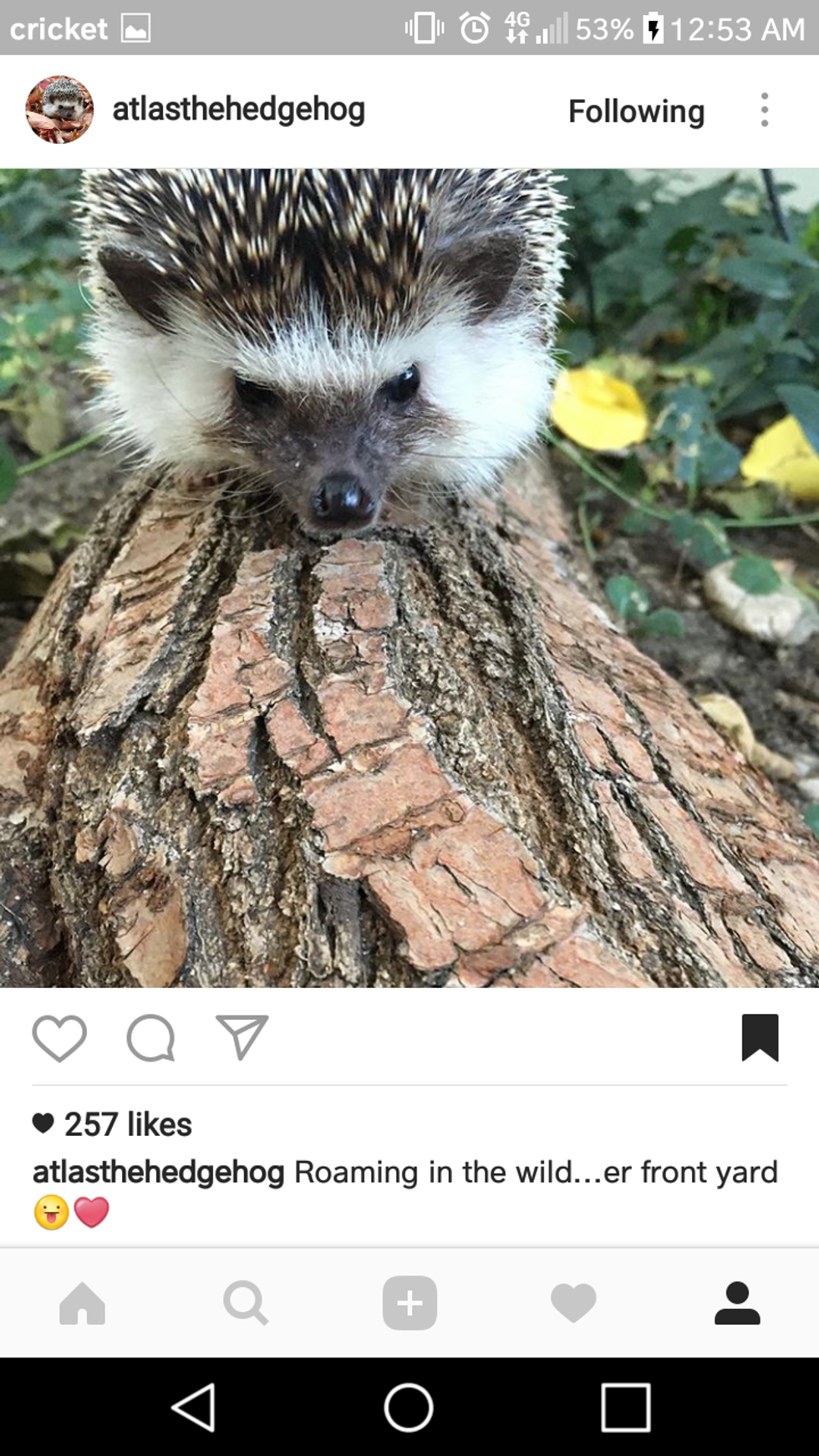Open the Activity heart tab
819x1456 pixels.
pos(573,1303)
